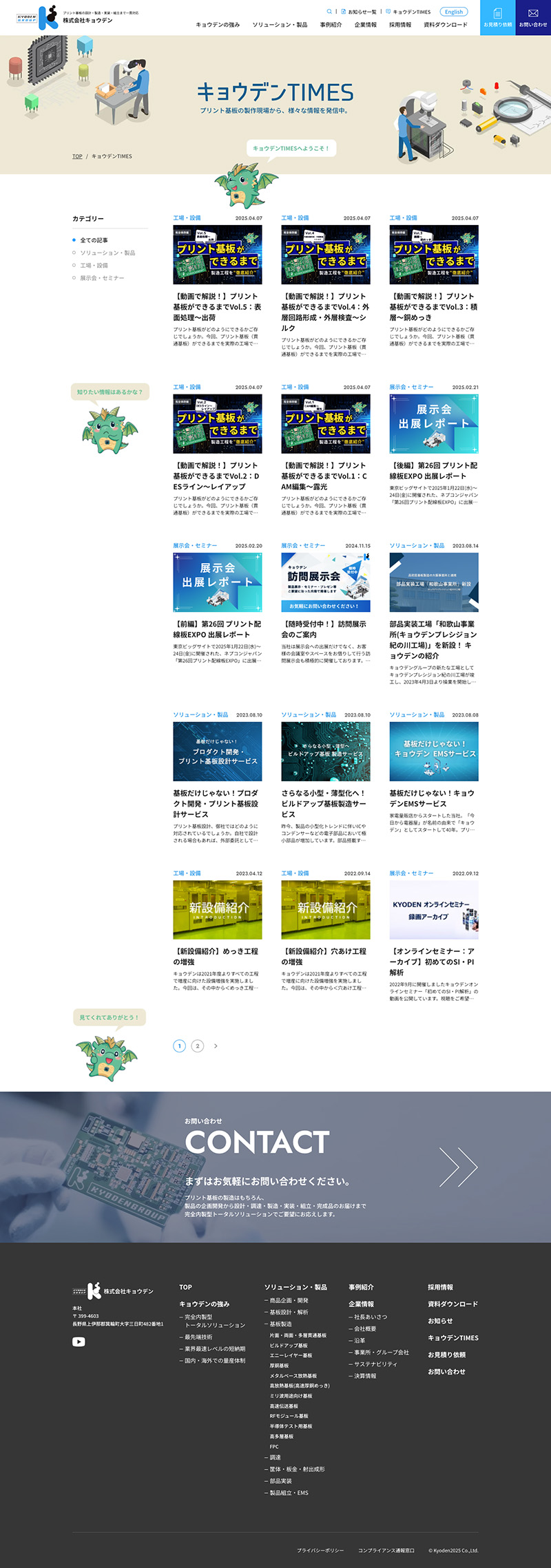Tap the next page arrow
Screen dimensions: 551x1568
[216, 1046]
